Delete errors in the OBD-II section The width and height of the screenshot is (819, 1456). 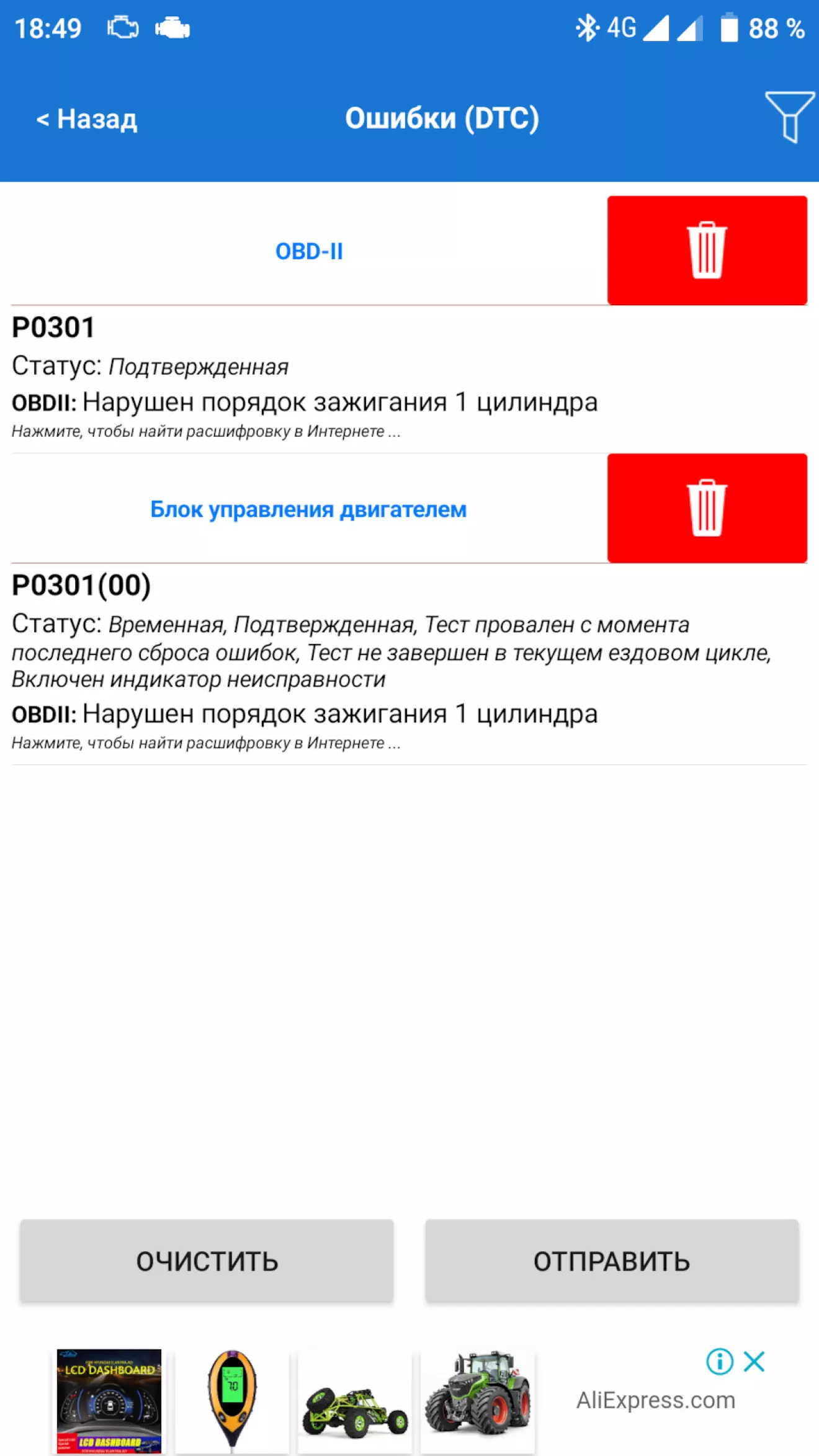(707, 250)
